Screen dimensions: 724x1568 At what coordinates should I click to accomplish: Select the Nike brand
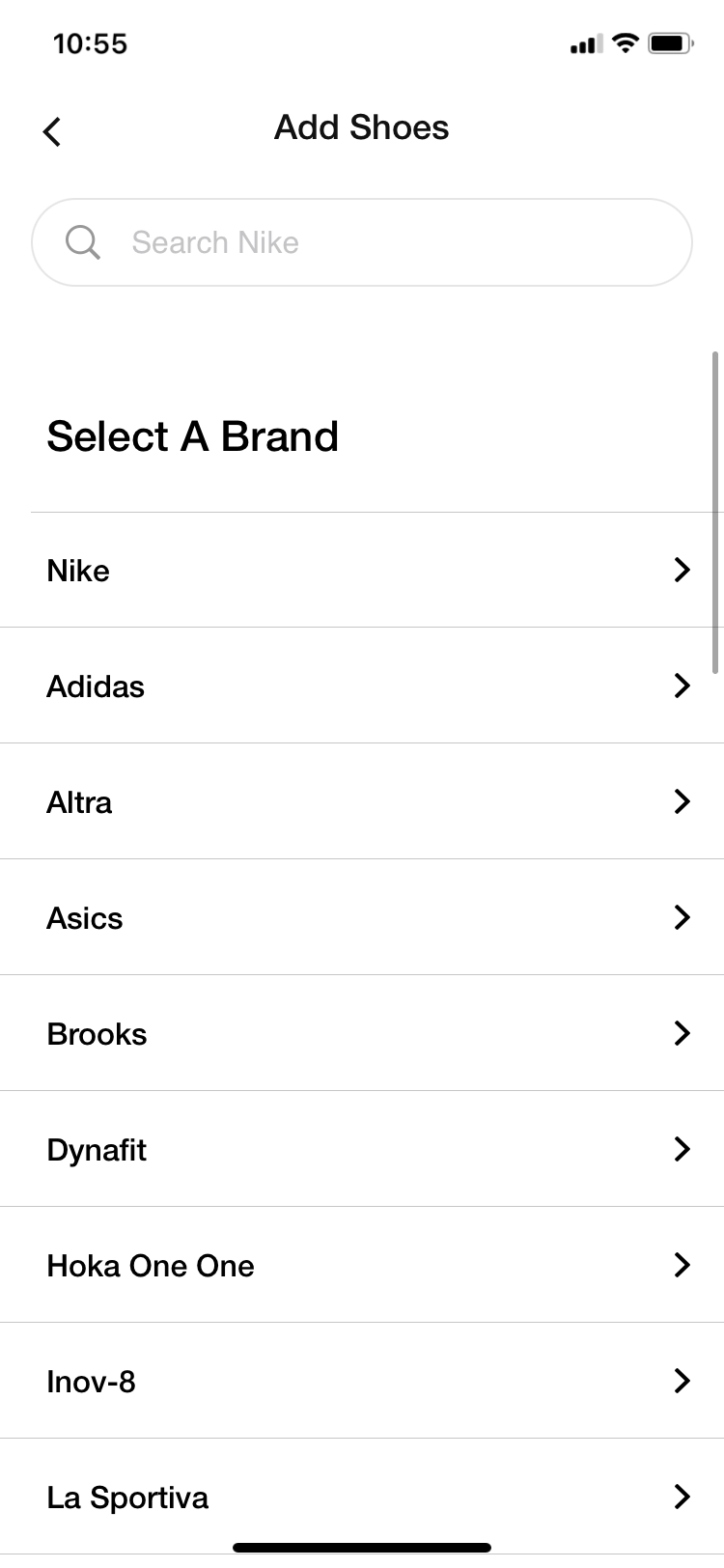362,571
